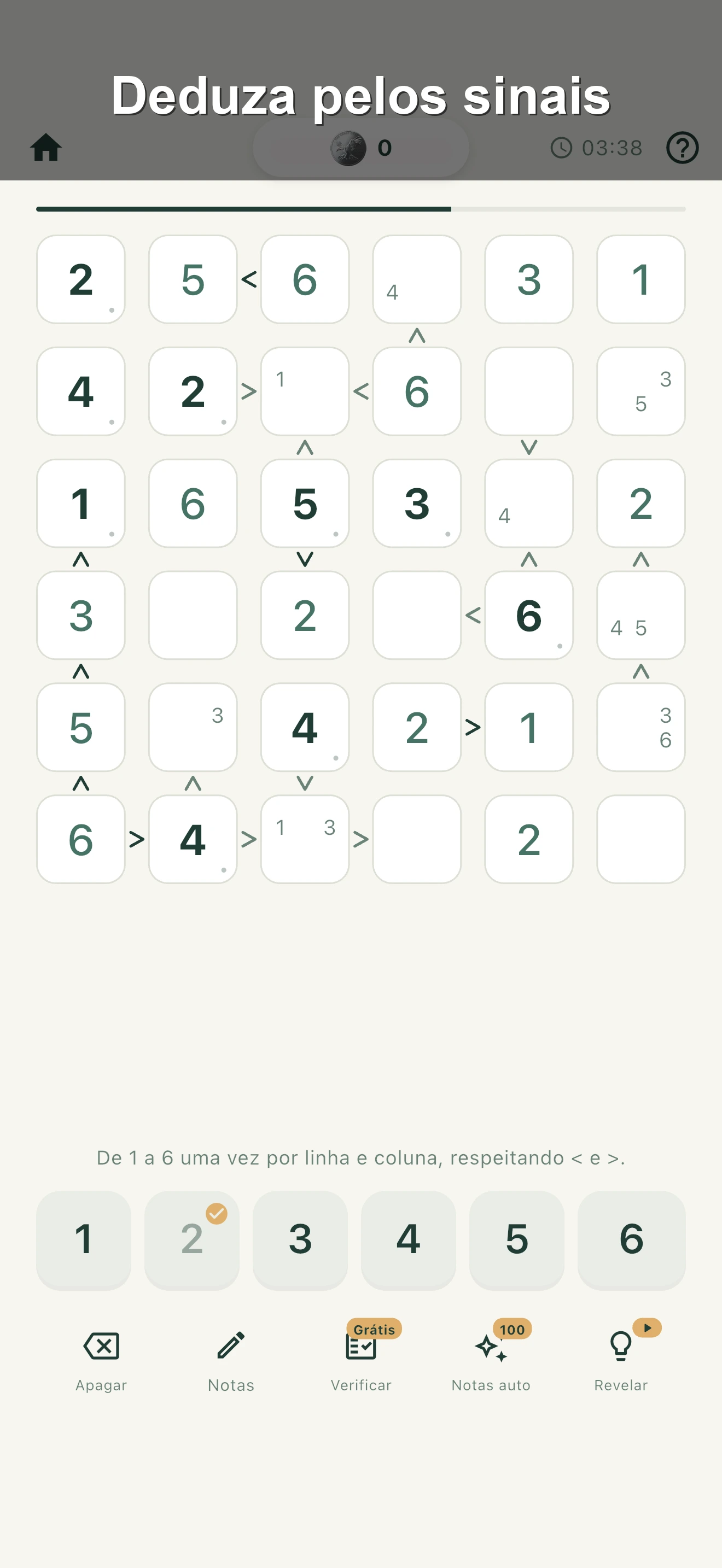Select the cell with notes 3 and 6
722x1568 pixels.
[x=641, y=727]
